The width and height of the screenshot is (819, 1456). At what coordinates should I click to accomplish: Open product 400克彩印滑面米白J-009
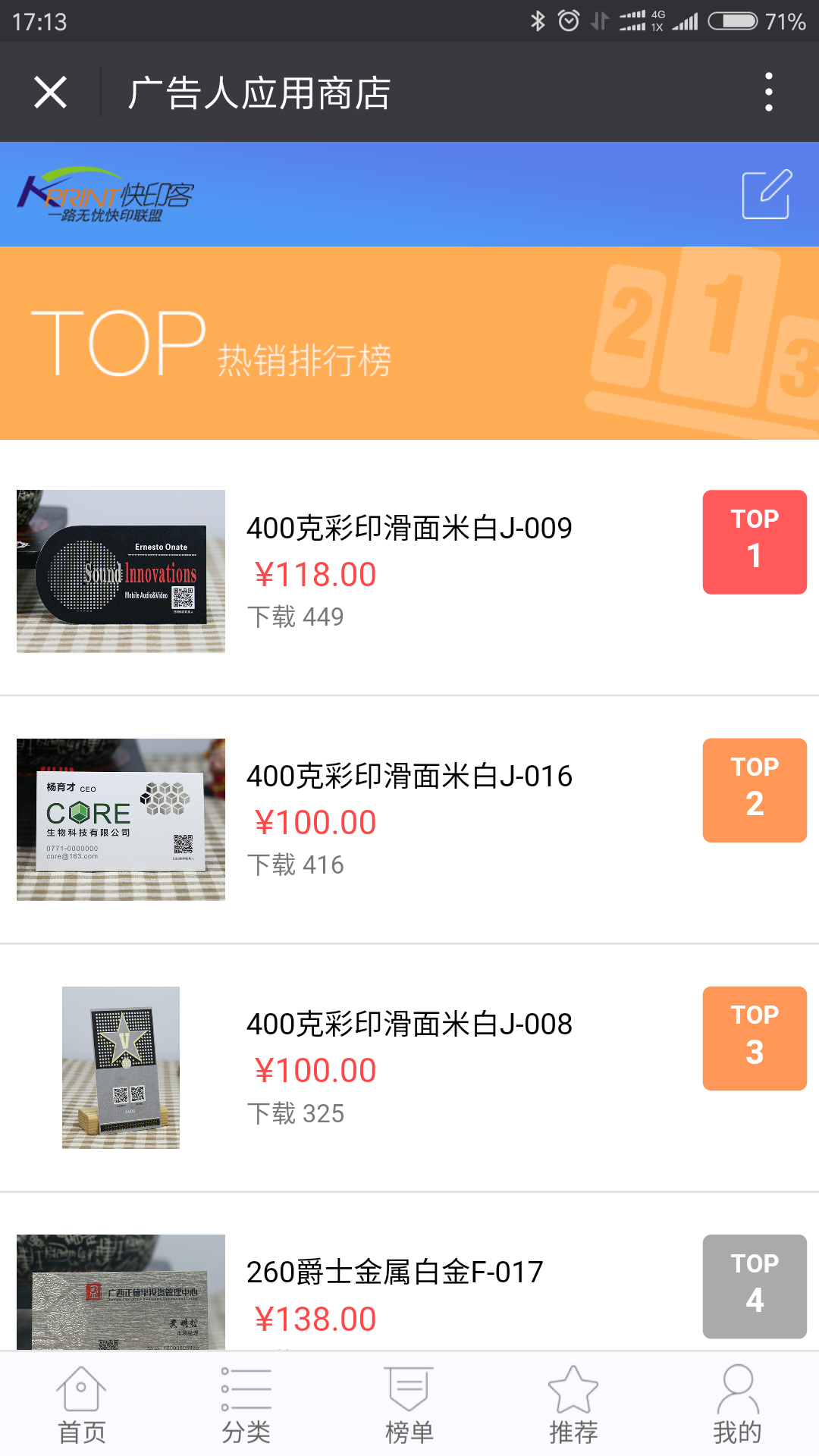click(409, 529)
